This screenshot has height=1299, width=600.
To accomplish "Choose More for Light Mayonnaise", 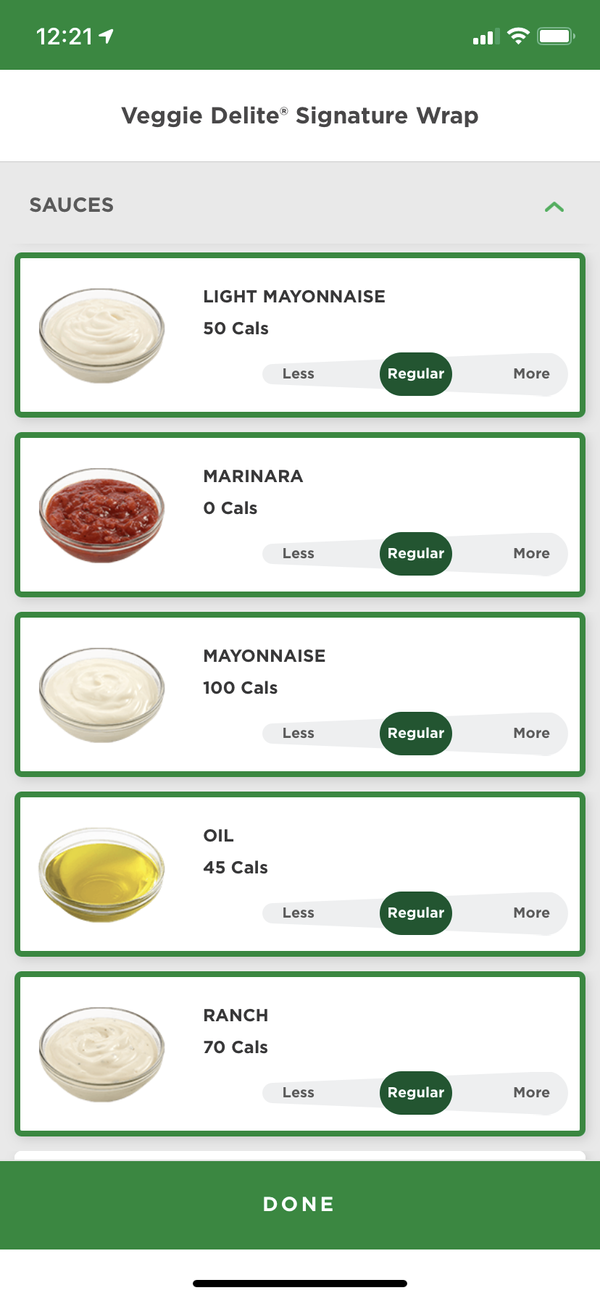I will click(x=531, y=374).
